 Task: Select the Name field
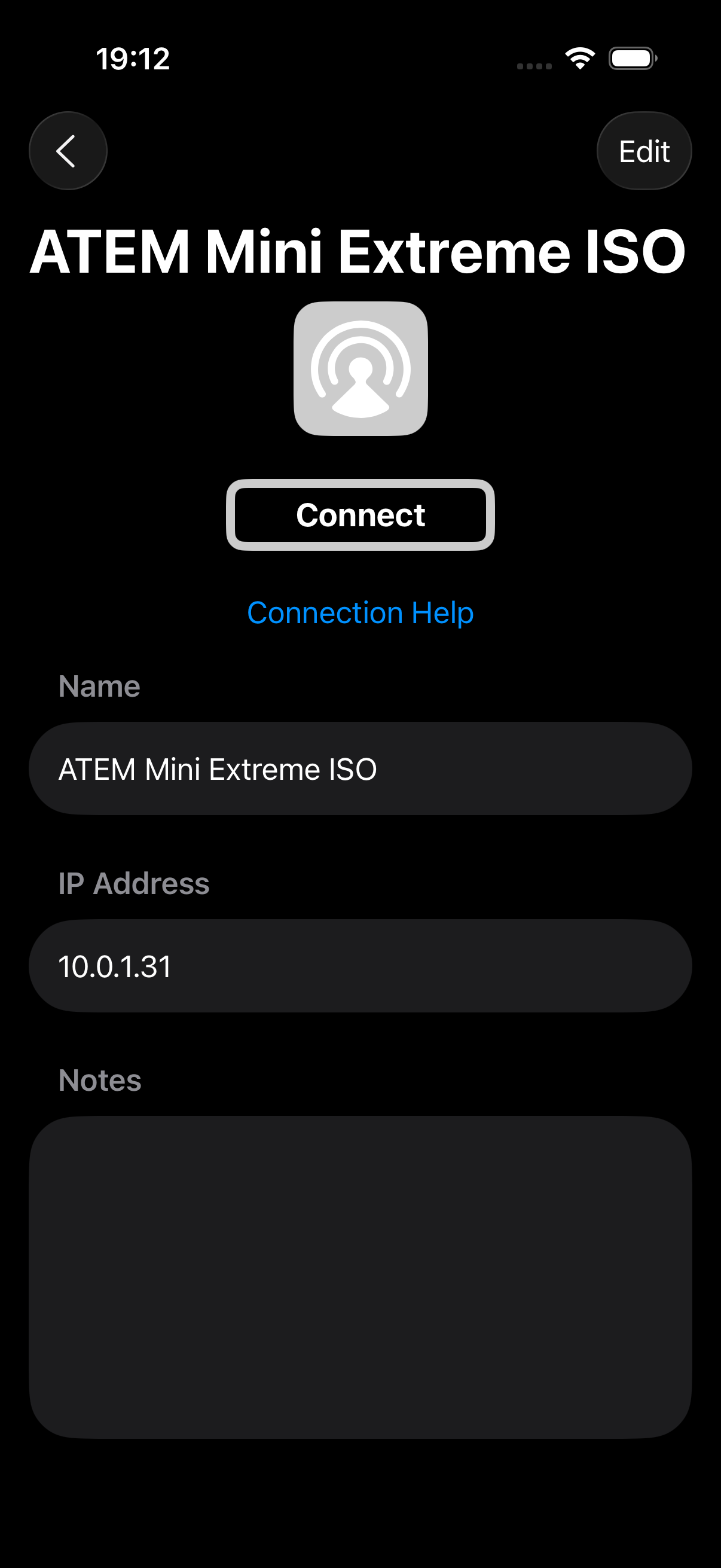pos(360,769)
